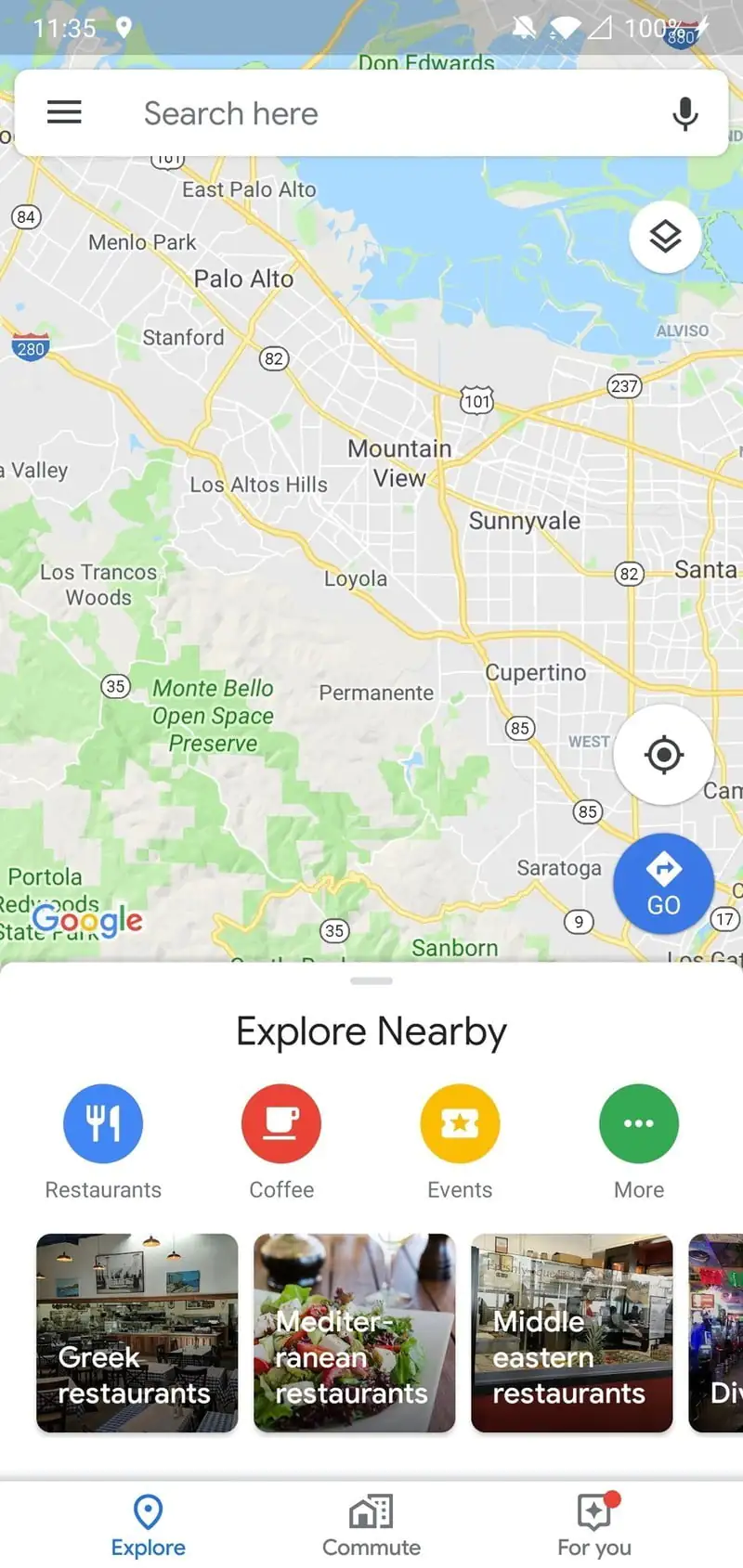743x1568 pixels.
Task: Tap the Search here input field
Action: tap(325, 112)
